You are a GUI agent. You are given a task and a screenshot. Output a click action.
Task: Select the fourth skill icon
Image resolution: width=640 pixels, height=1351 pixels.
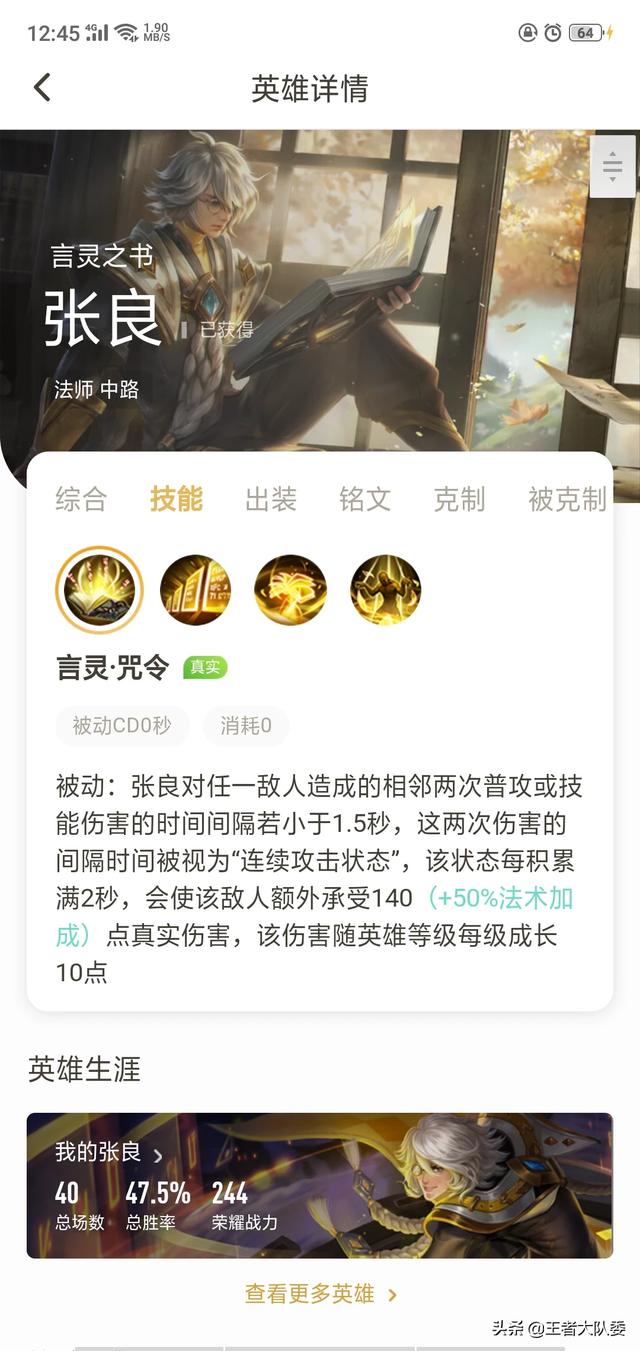coord(385,590)
